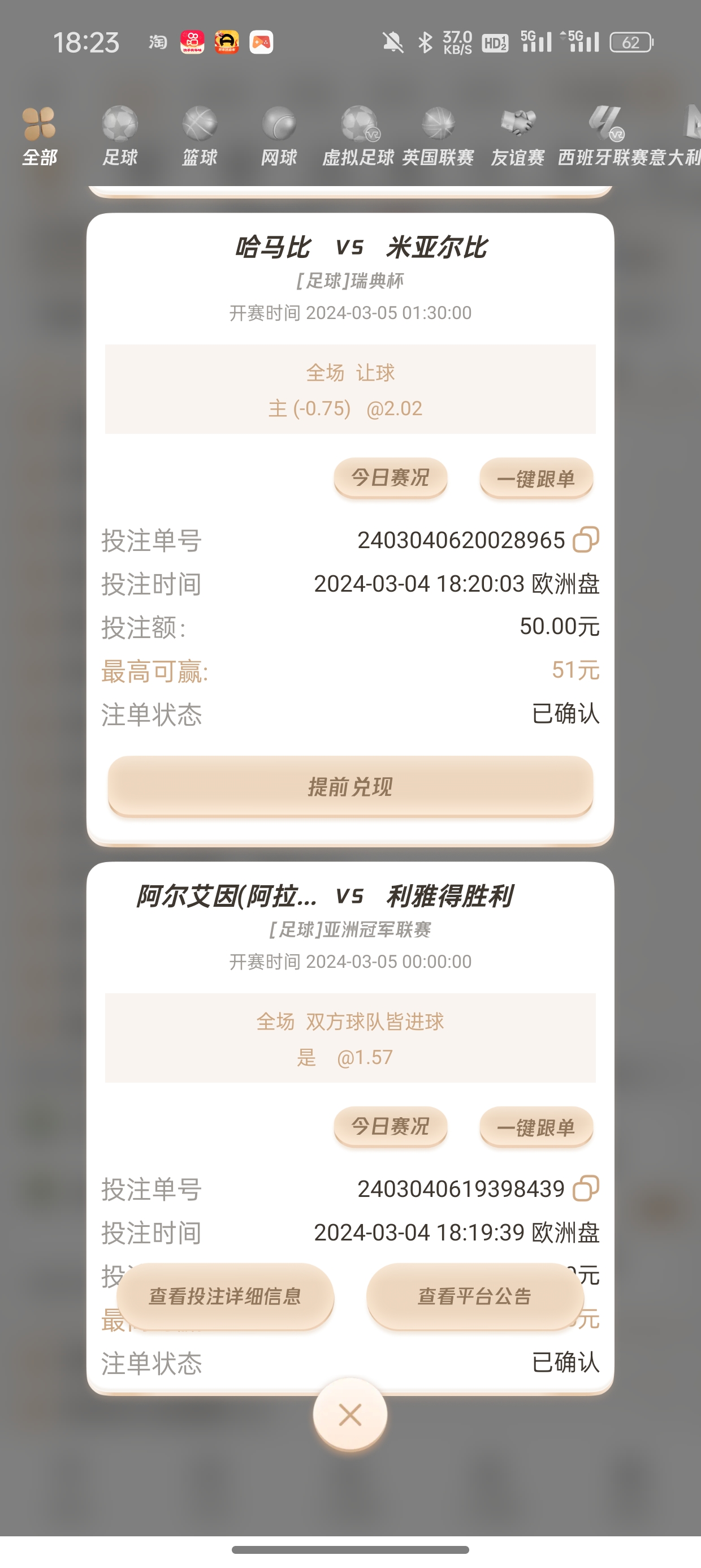Copy bet number 2403040619398439

click(585, 1189)
